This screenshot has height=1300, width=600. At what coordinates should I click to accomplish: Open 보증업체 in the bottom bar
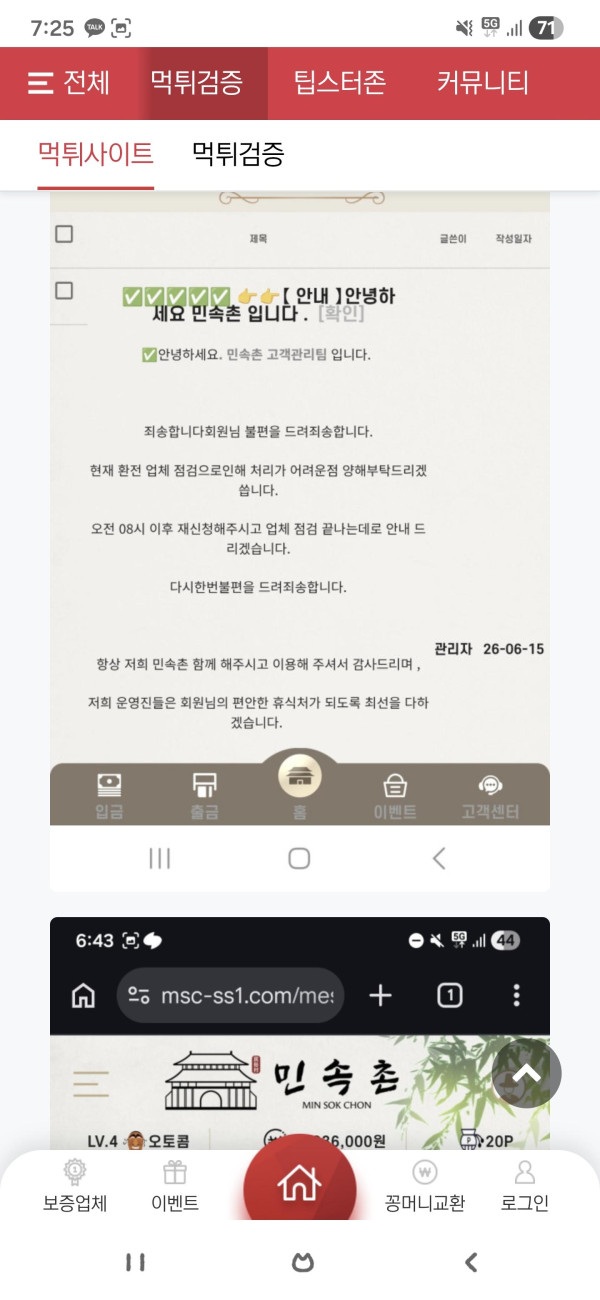coord(75,1188)
